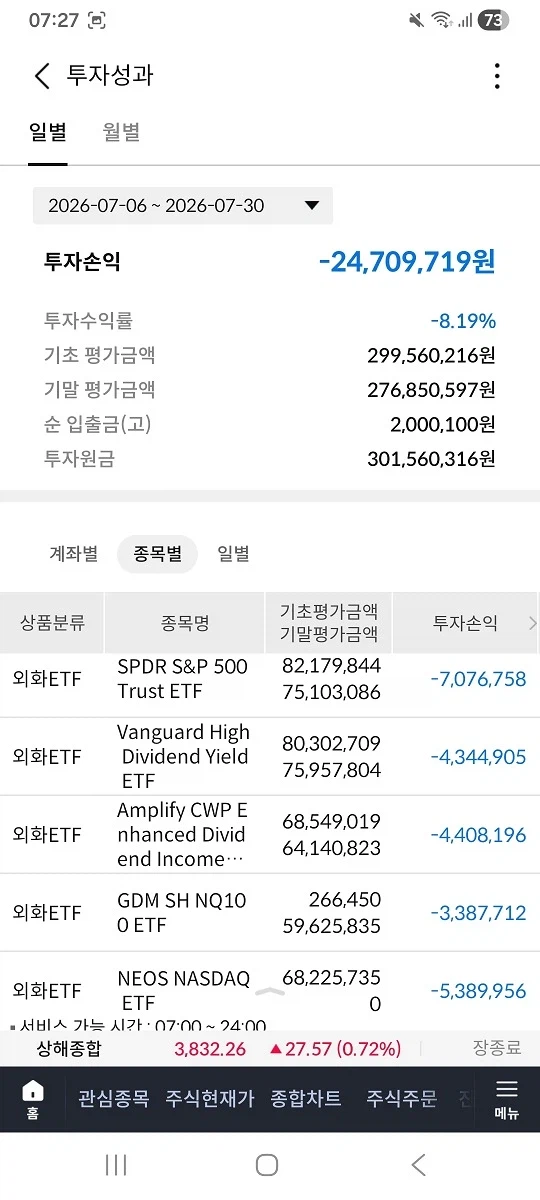
Task: Select the 종목별 chip
Action: pyautogui.click(x=158, y=553)
